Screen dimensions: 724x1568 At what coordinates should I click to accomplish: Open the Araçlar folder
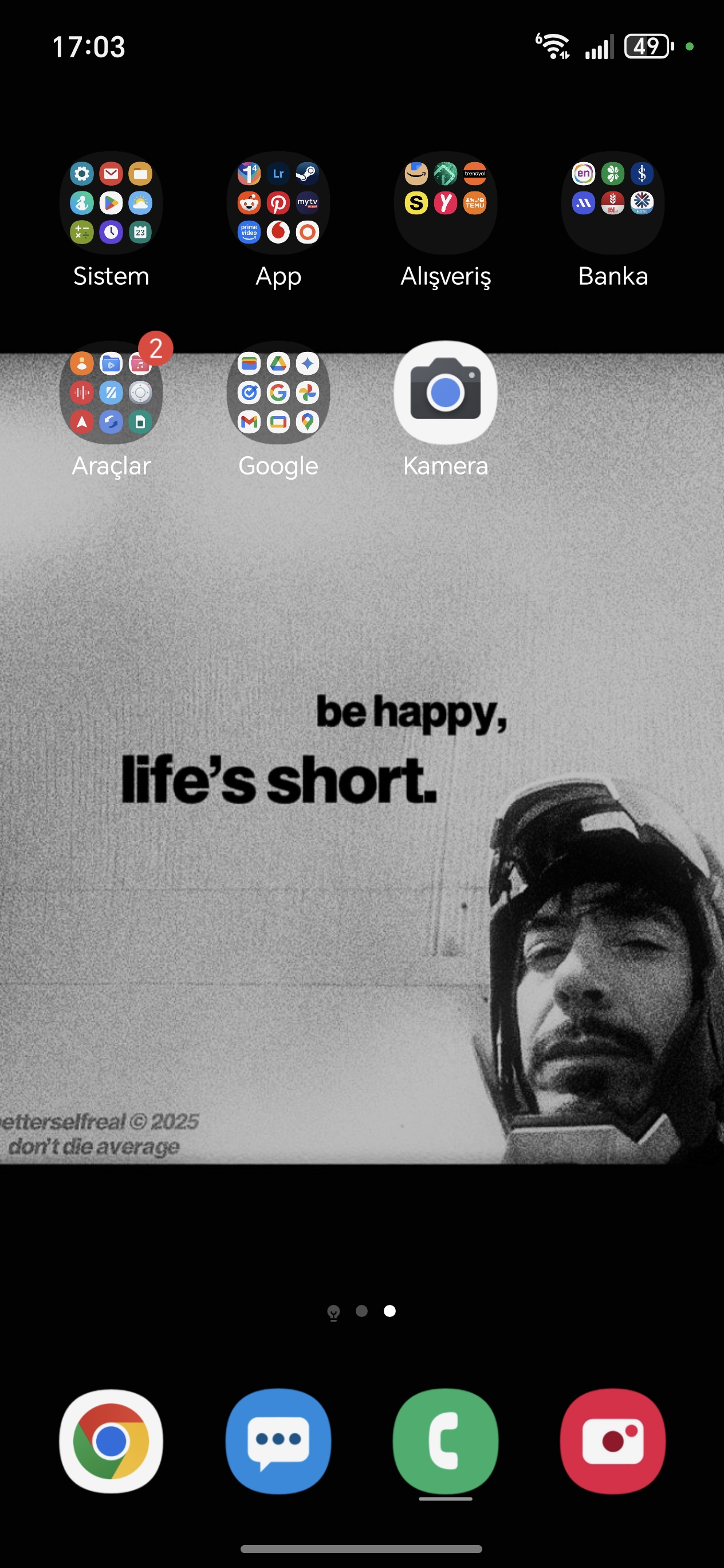tap(111, 392)
